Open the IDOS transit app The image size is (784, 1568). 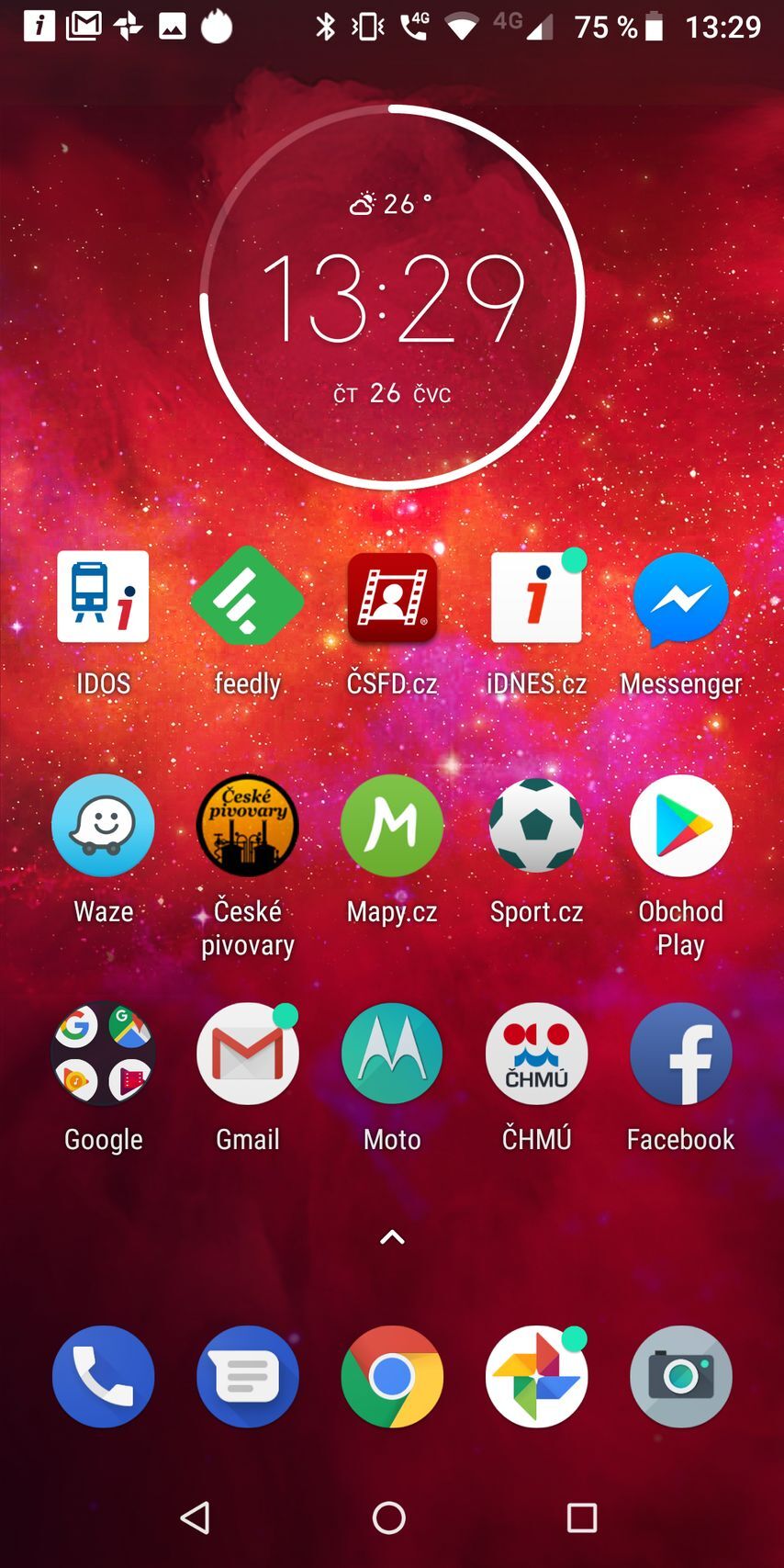(103, 597)
